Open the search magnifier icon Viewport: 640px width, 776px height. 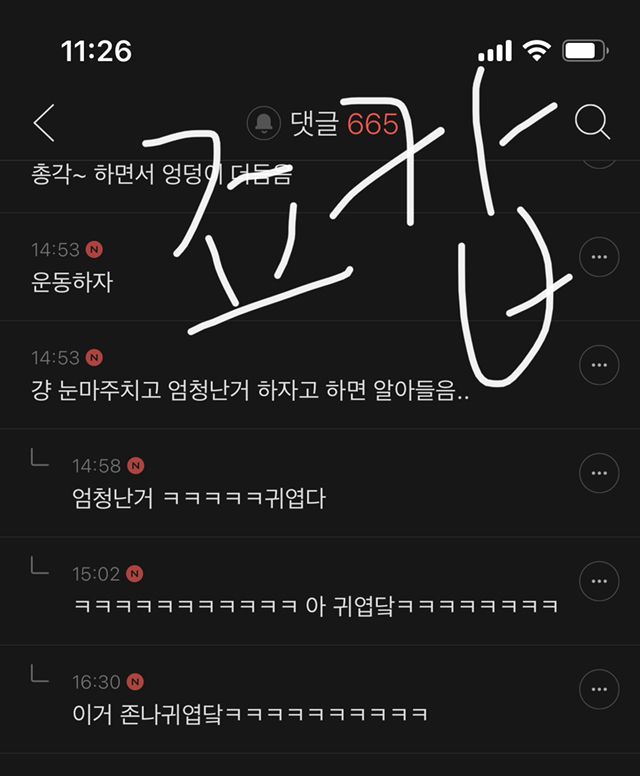tap(592, 122)
